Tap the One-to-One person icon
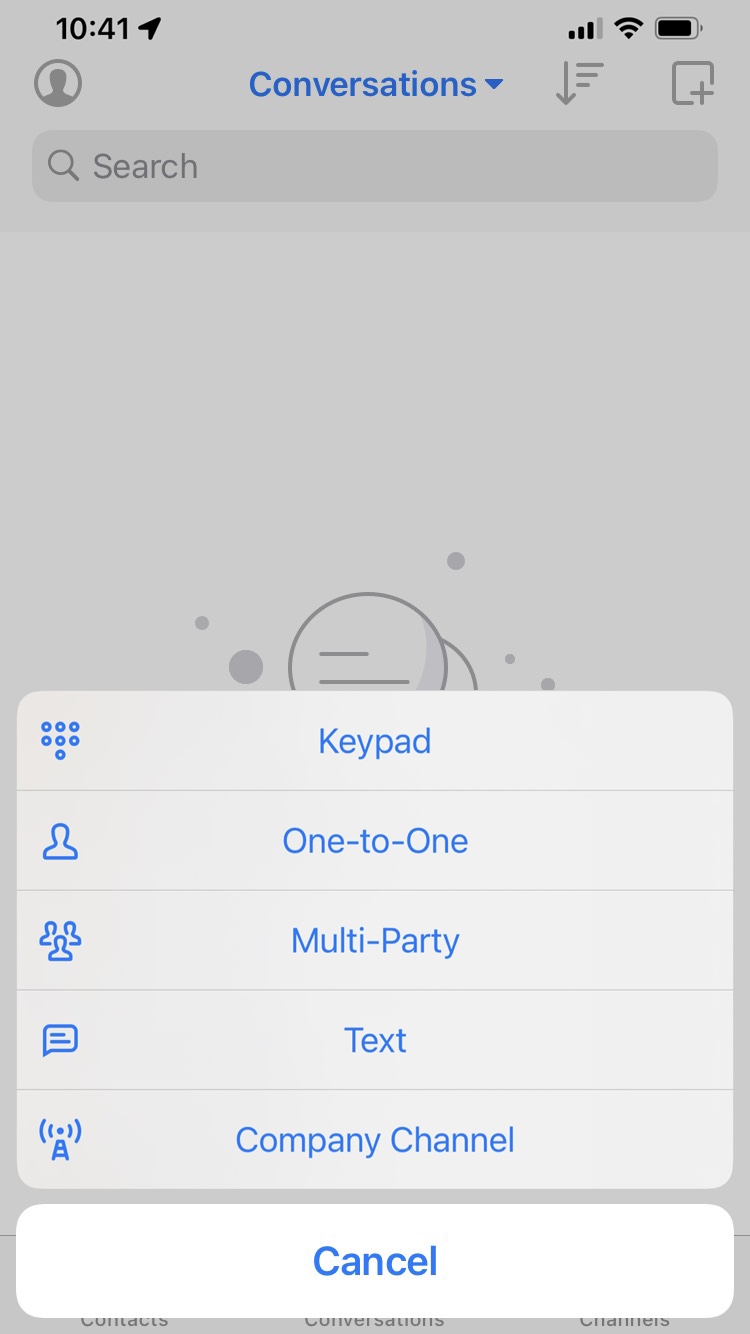Viewport: 750px width, 1334px height. (x=60, y=841)
